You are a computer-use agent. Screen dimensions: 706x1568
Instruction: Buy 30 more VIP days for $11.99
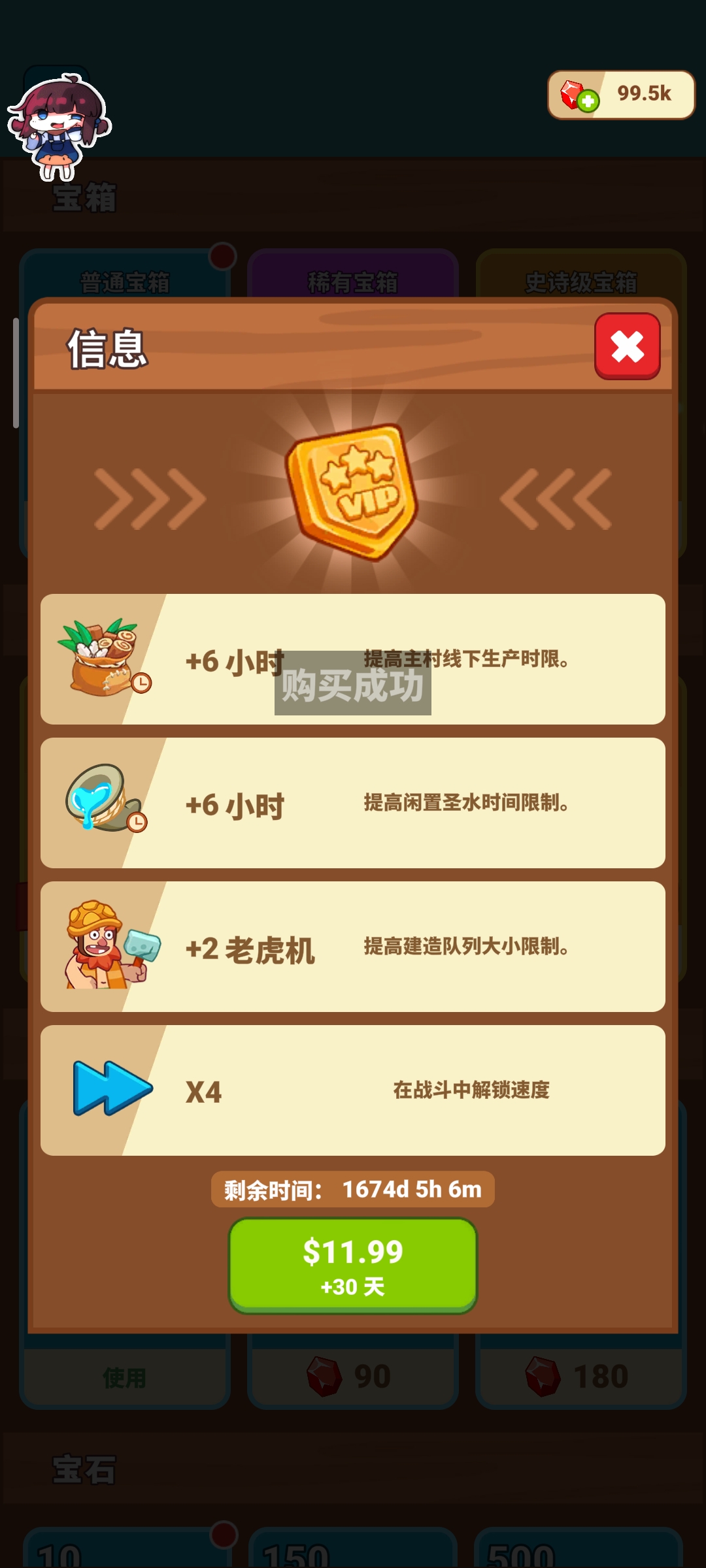(x=353, y=1265)
